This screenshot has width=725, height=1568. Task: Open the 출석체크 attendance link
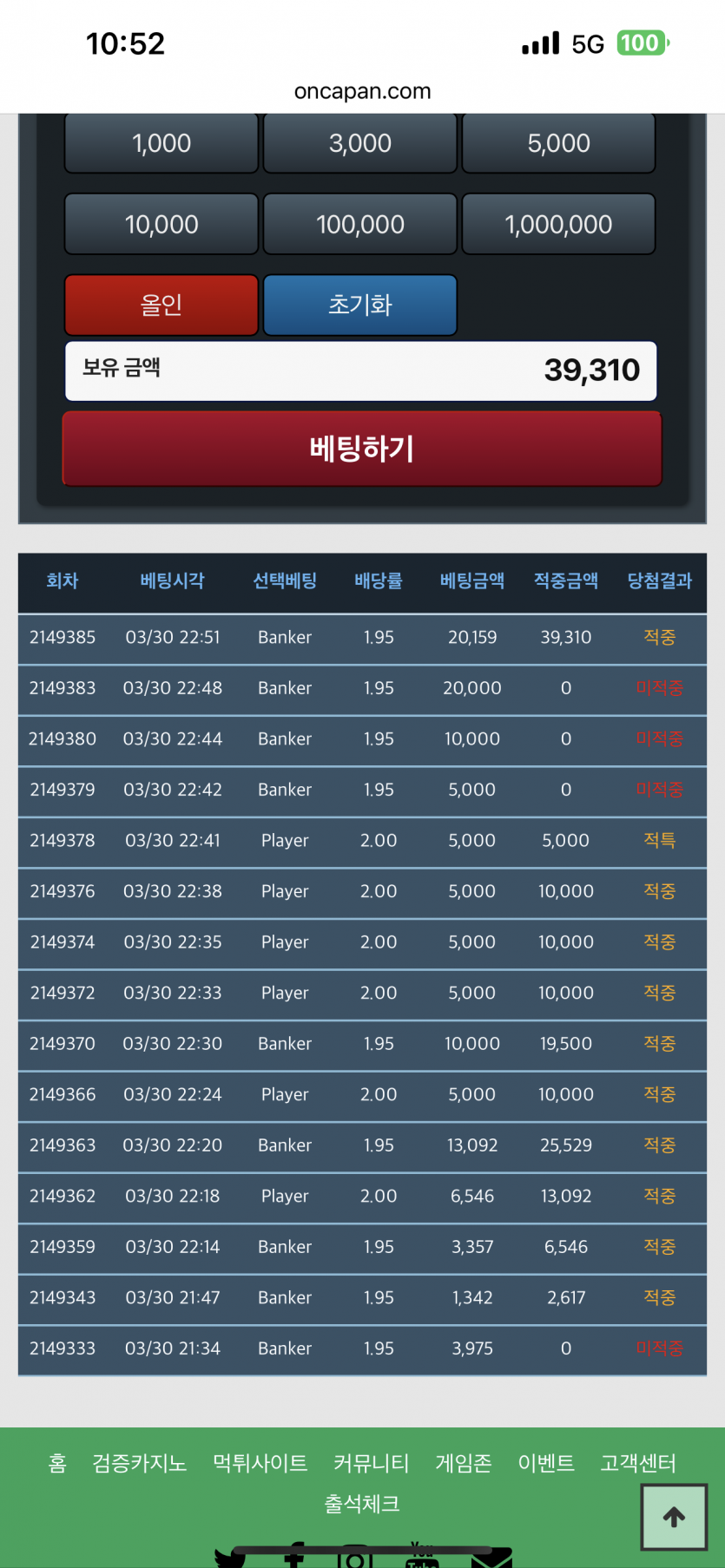[x=362, y=1503]
